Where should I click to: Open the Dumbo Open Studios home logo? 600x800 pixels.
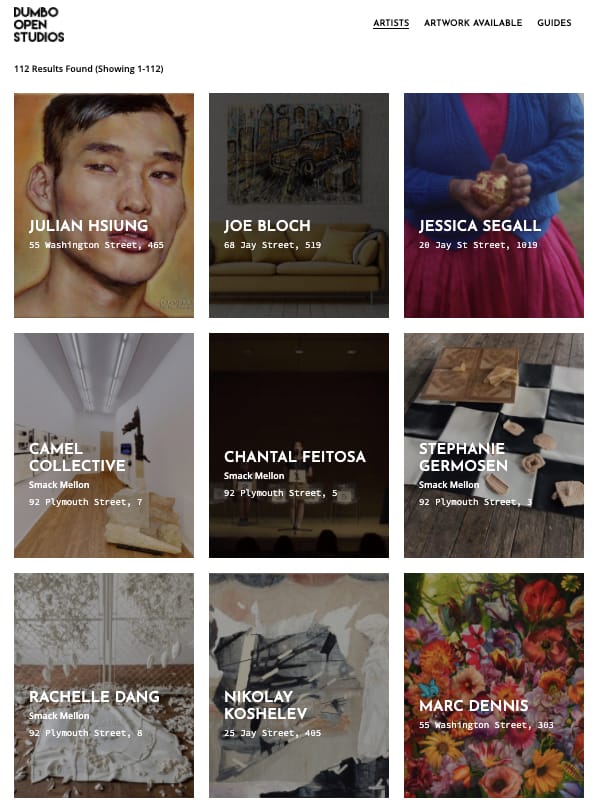pyautogui.click(x=39, y=24)
